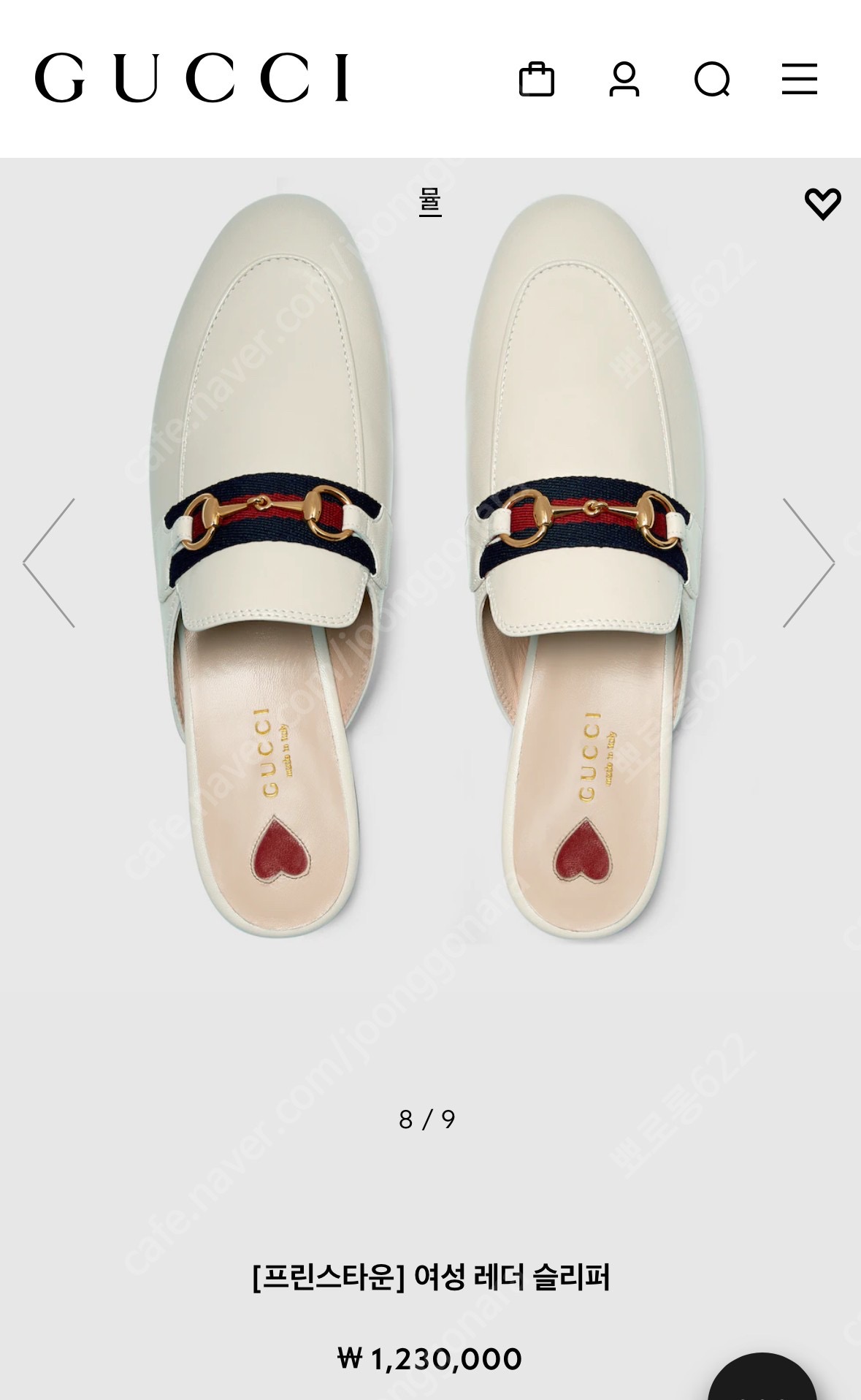Open the account profile icon
861x1400 pixels.
[x=624, y=79]
